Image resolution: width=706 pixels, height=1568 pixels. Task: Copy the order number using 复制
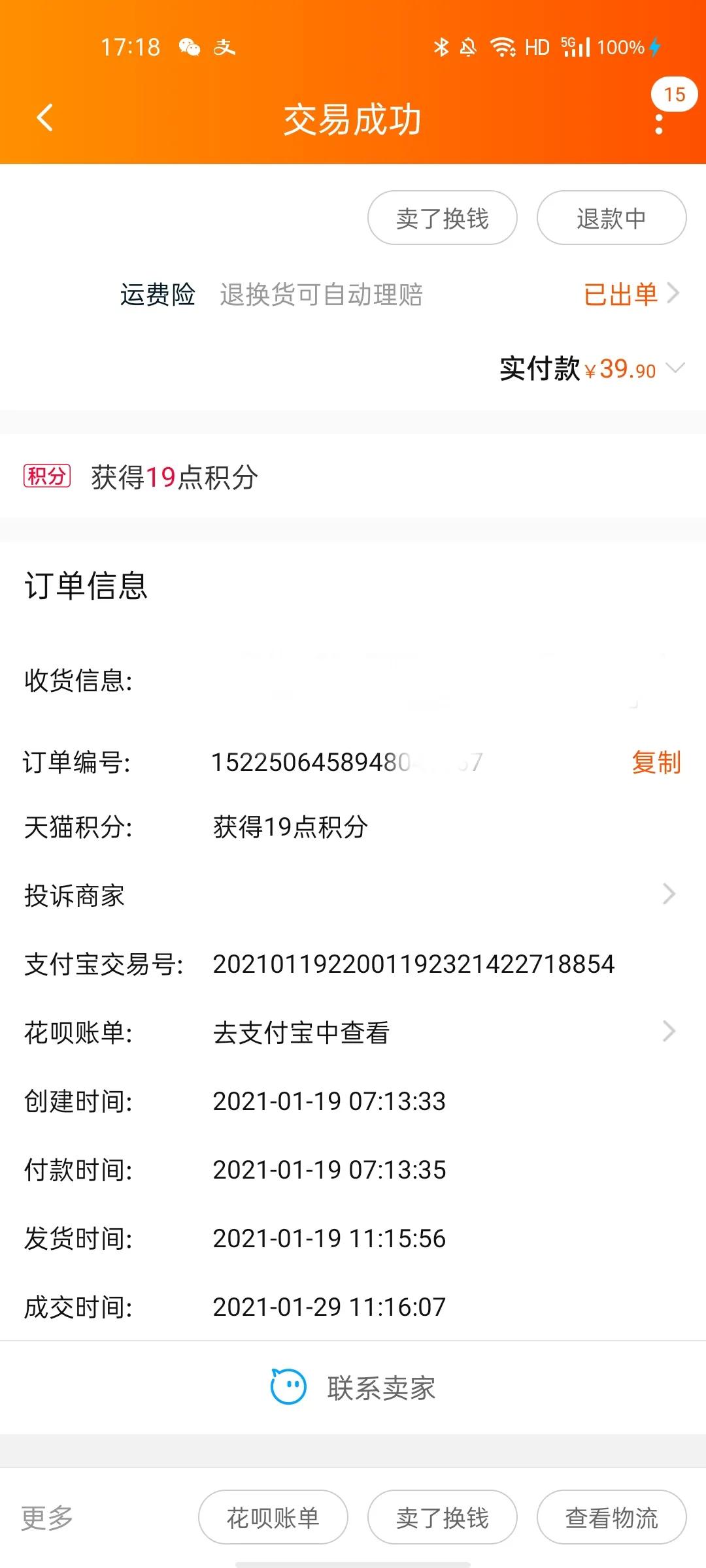click(x=656, y=762)
